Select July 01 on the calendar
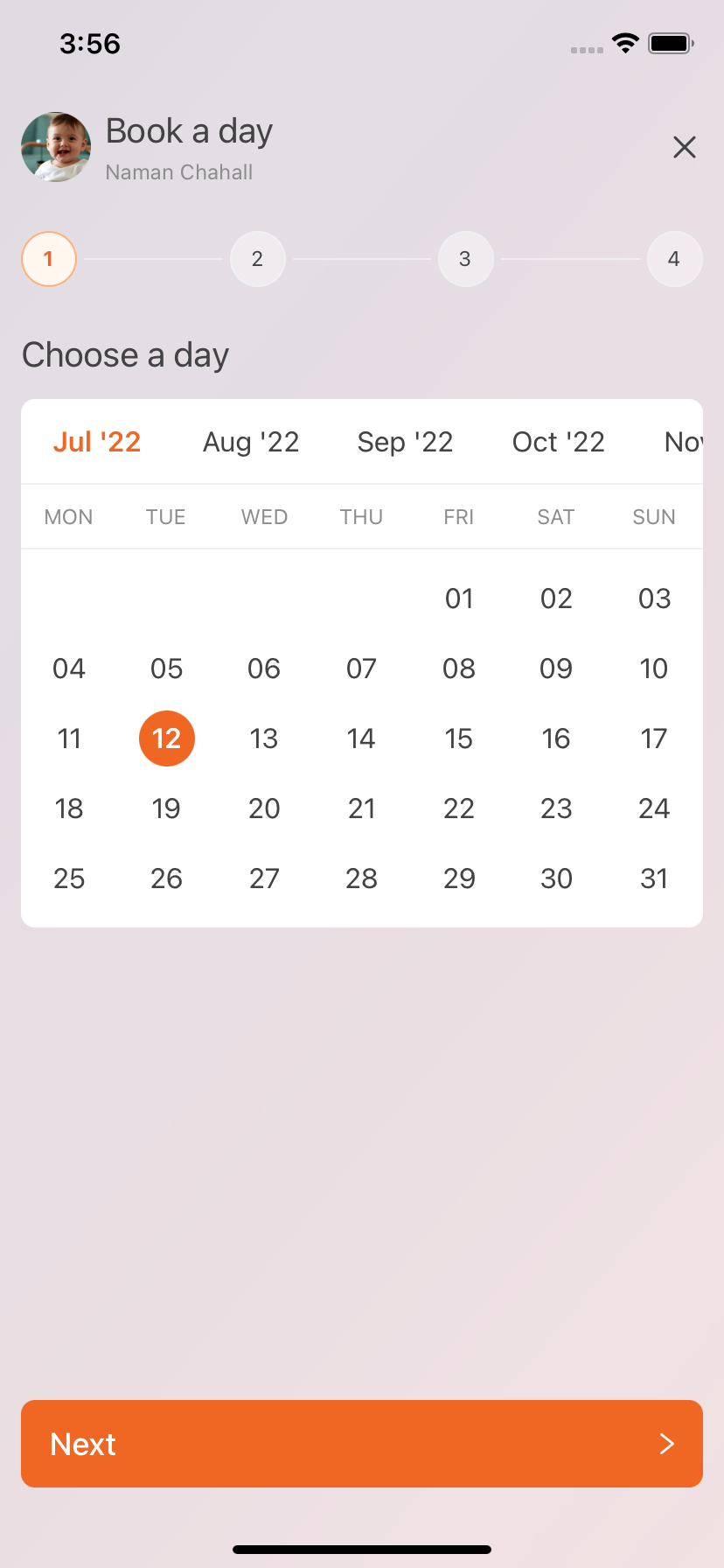This screenshot has width=724, height=1568. 459,598
